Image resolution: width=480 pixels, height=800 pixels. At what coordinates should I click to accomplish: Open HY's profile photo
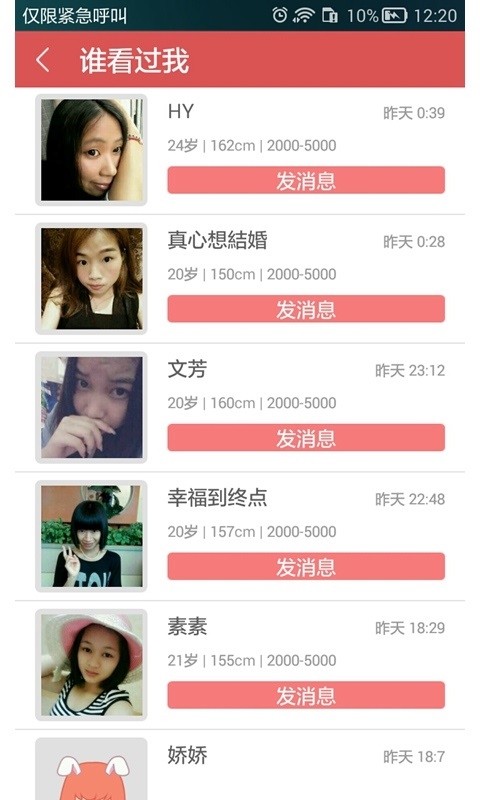(x=91, y=150)
